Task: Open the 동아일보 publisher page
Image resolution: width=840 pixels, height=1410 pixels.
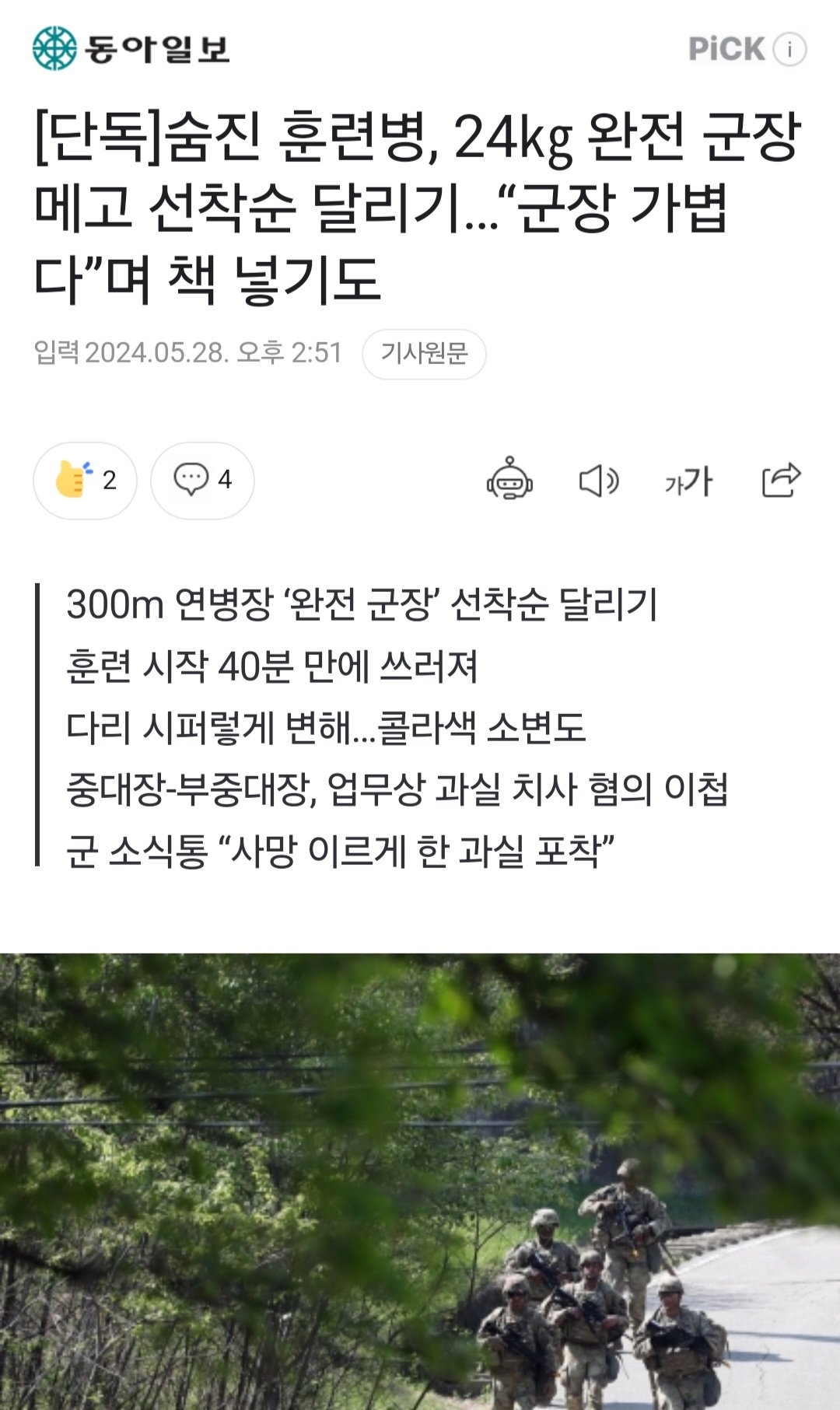Action: tap(131, 48)
